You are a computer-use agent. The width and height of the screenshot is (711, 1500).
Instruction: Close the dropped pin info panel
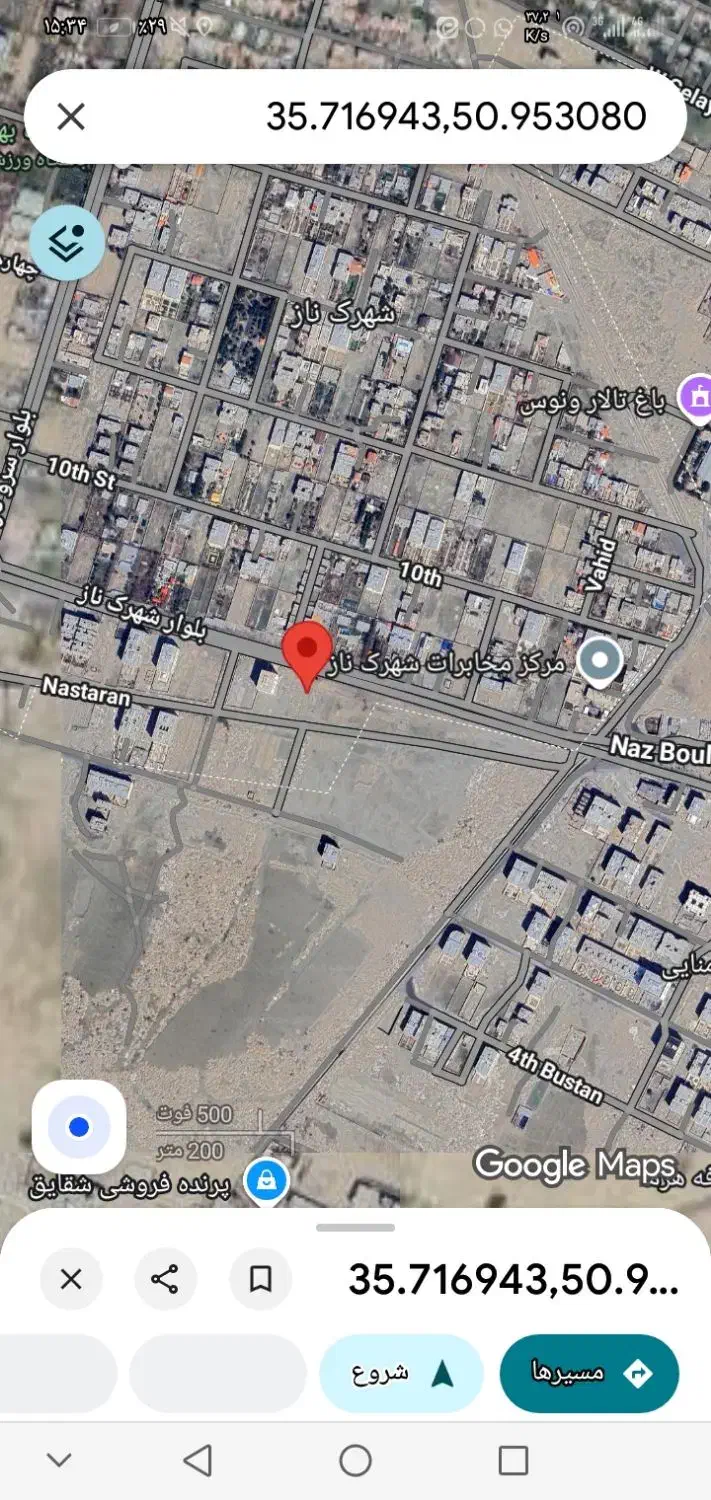[71, 1279]
